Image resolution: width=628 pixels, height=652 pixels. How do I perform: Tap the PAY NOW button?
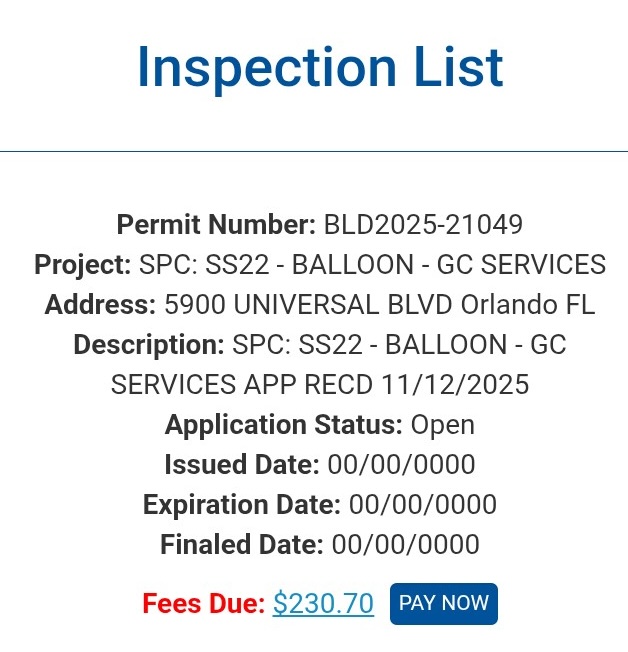pos(443,603)
